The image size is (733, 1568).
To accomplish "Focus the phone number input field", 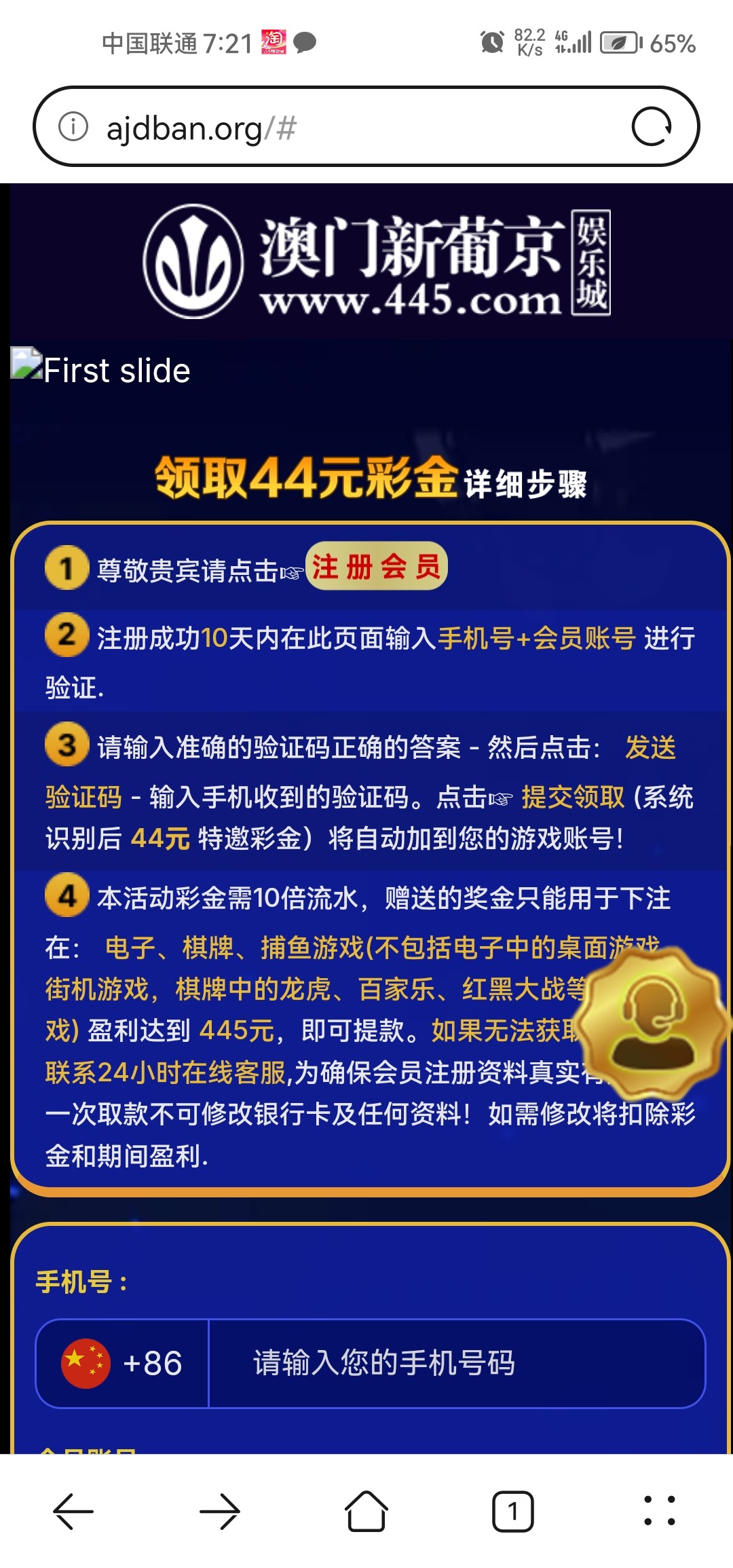I will click(455, 1363).
